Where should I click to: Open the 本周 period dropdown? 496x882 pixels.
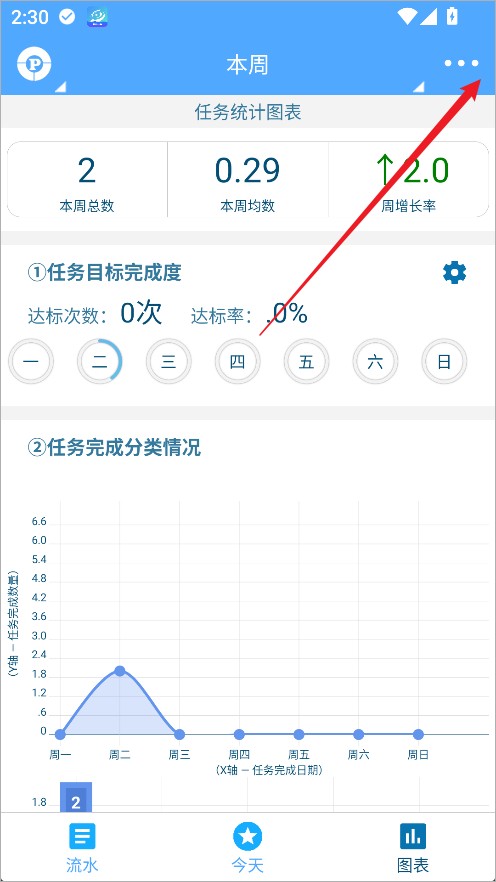click(x=247, y=65)
